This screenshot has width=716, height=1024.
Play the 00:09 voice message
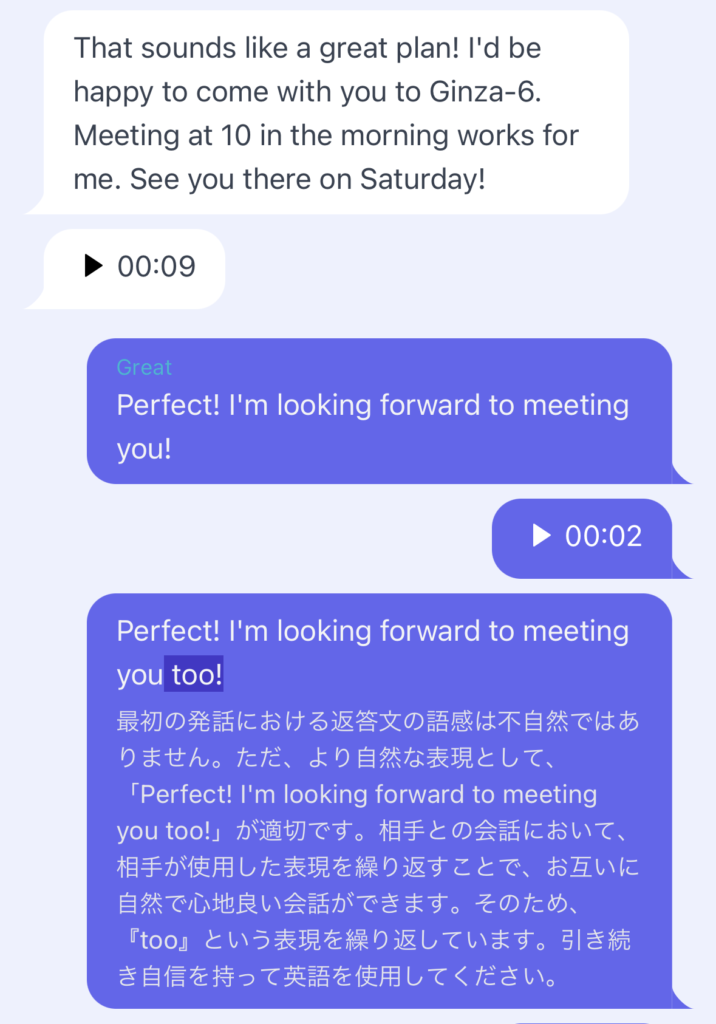pyautogui.click(x=93, y=266)
